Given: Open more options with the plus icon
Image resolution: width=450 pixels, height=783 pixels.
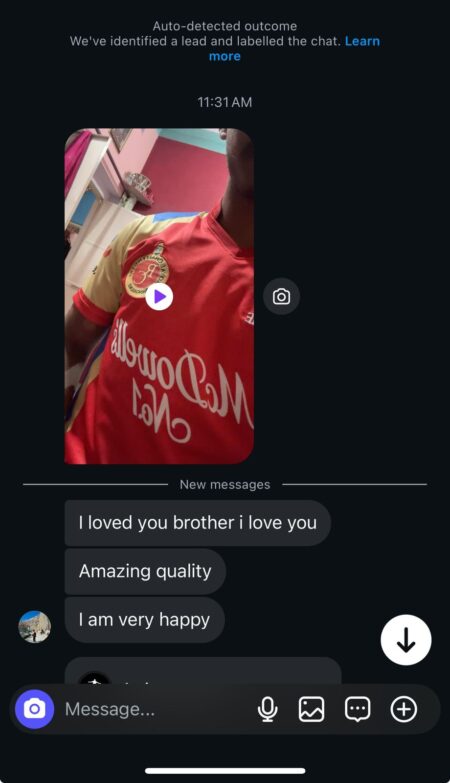Looking at the screenshot, I should click(404, 709).
